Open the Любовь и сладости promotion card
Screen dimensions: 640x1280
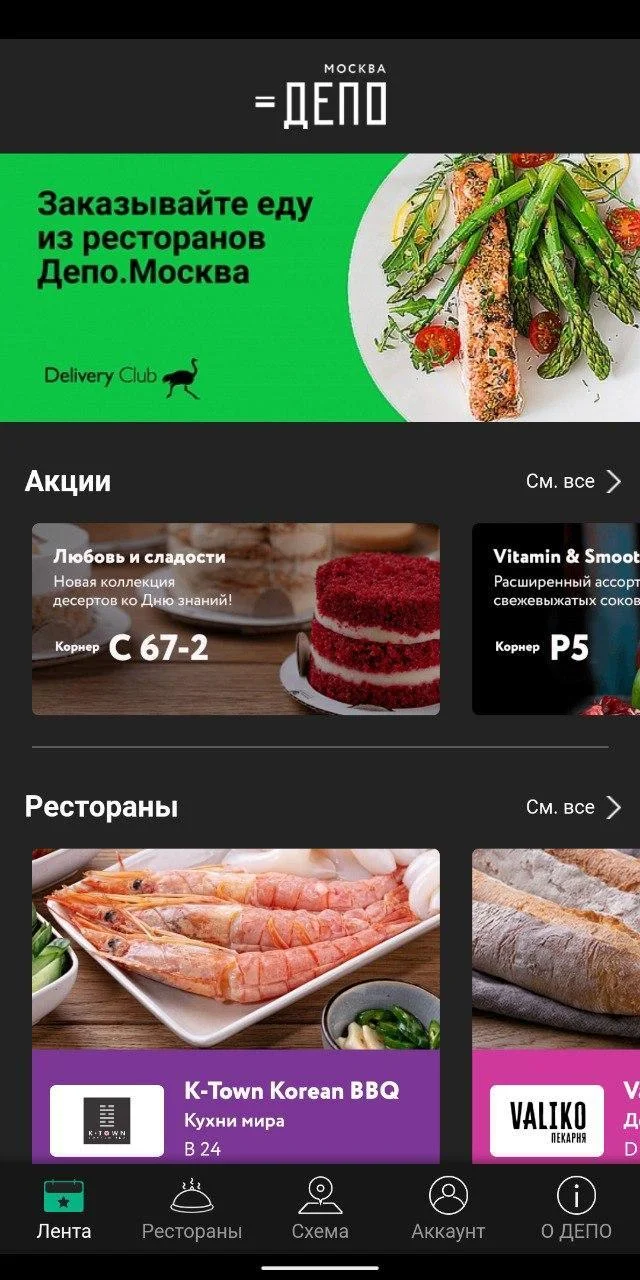[235, 618]
